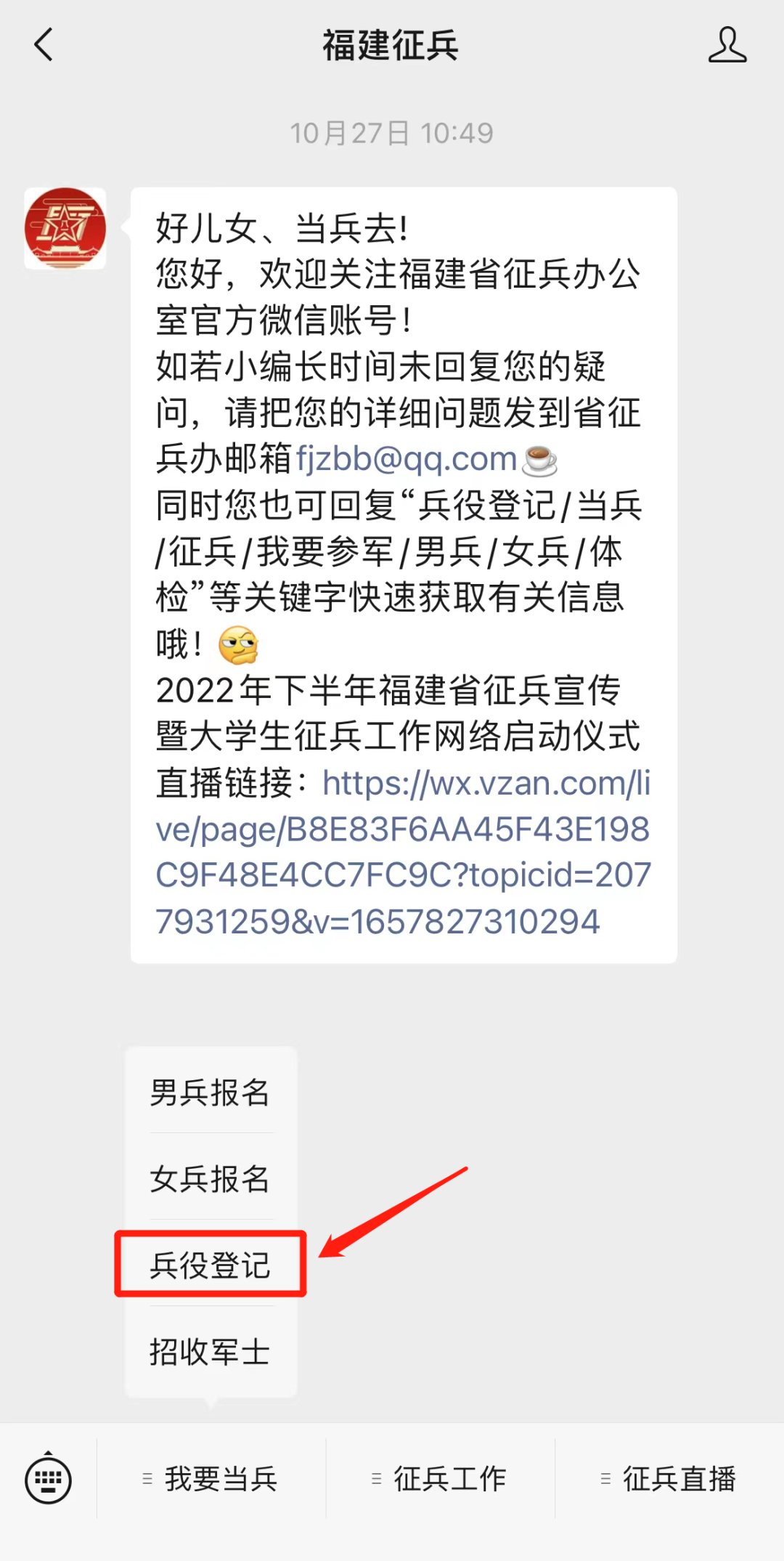Select 男兵报名 from the popup menu
Image resolution: width=784 pixels, height=1561 pixels.
[x=211, y=1092]
